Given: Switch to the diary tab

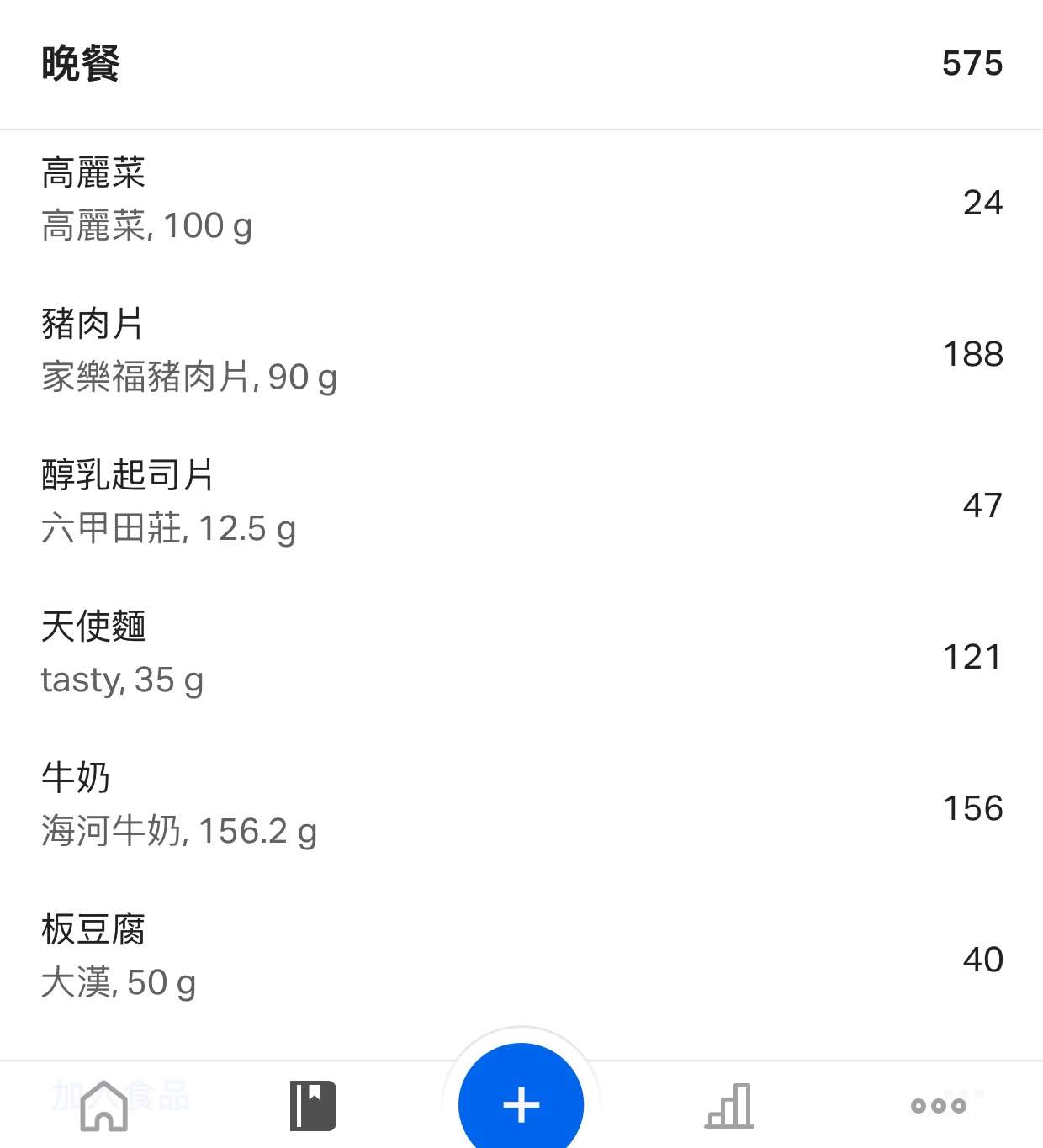Looking at the screenshot, I should click(313, 1105).
